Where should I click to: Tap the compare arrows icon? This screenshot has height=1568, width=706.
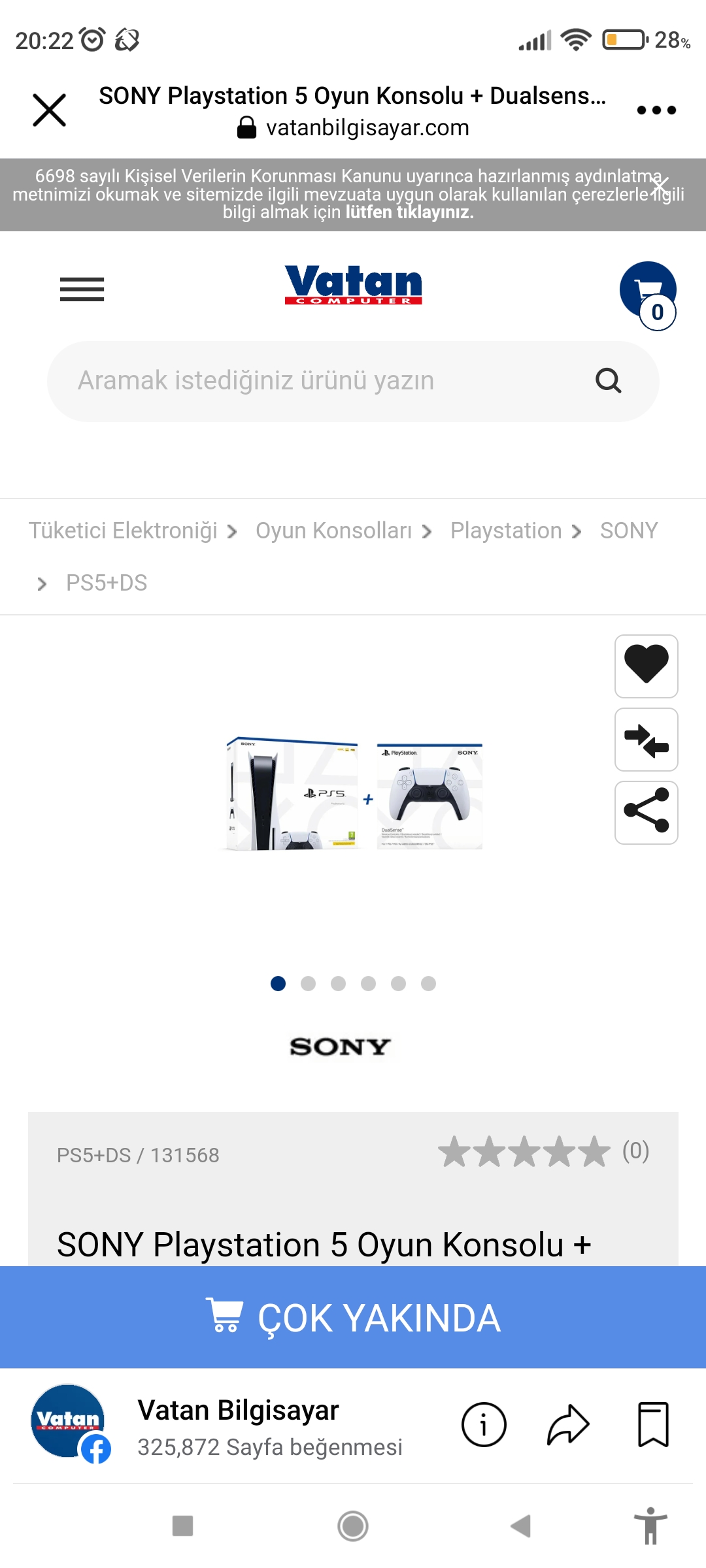[647, 740]
